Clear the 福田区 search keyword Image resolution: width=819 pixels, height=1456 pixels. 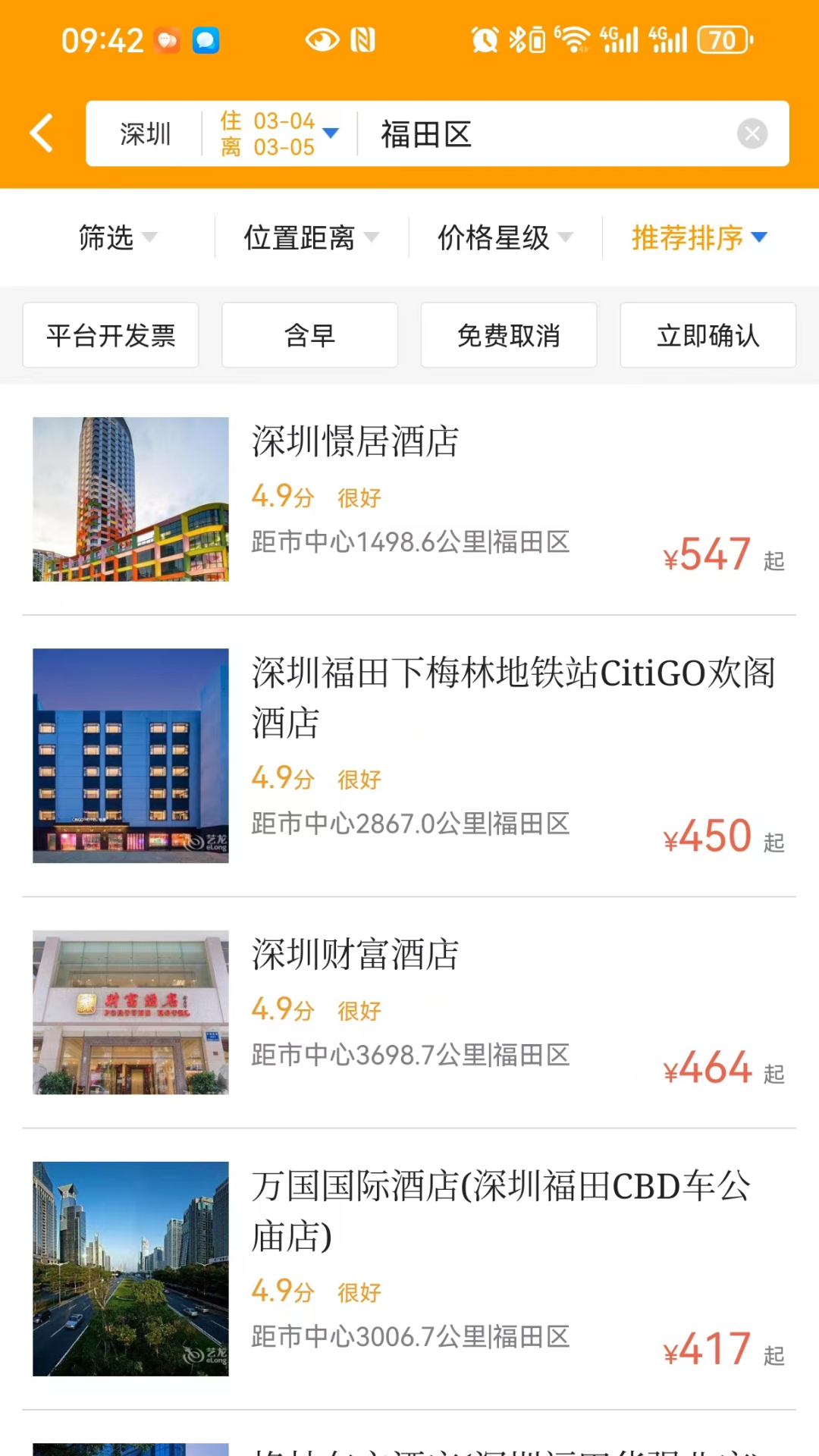click(752, 133)
